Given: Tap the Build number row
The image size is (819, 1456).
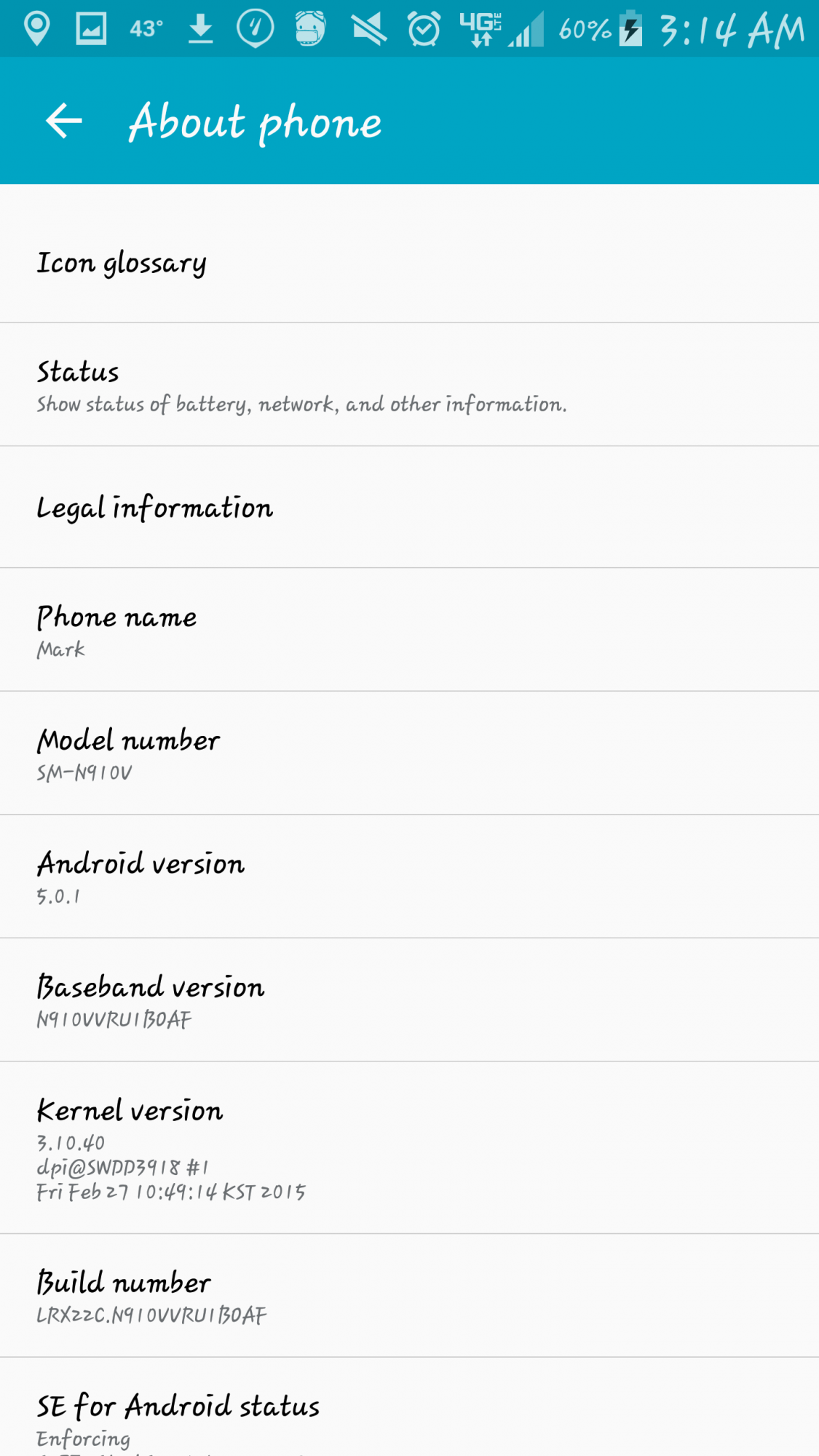Looking at the screenshot, I should [409, 1296].
